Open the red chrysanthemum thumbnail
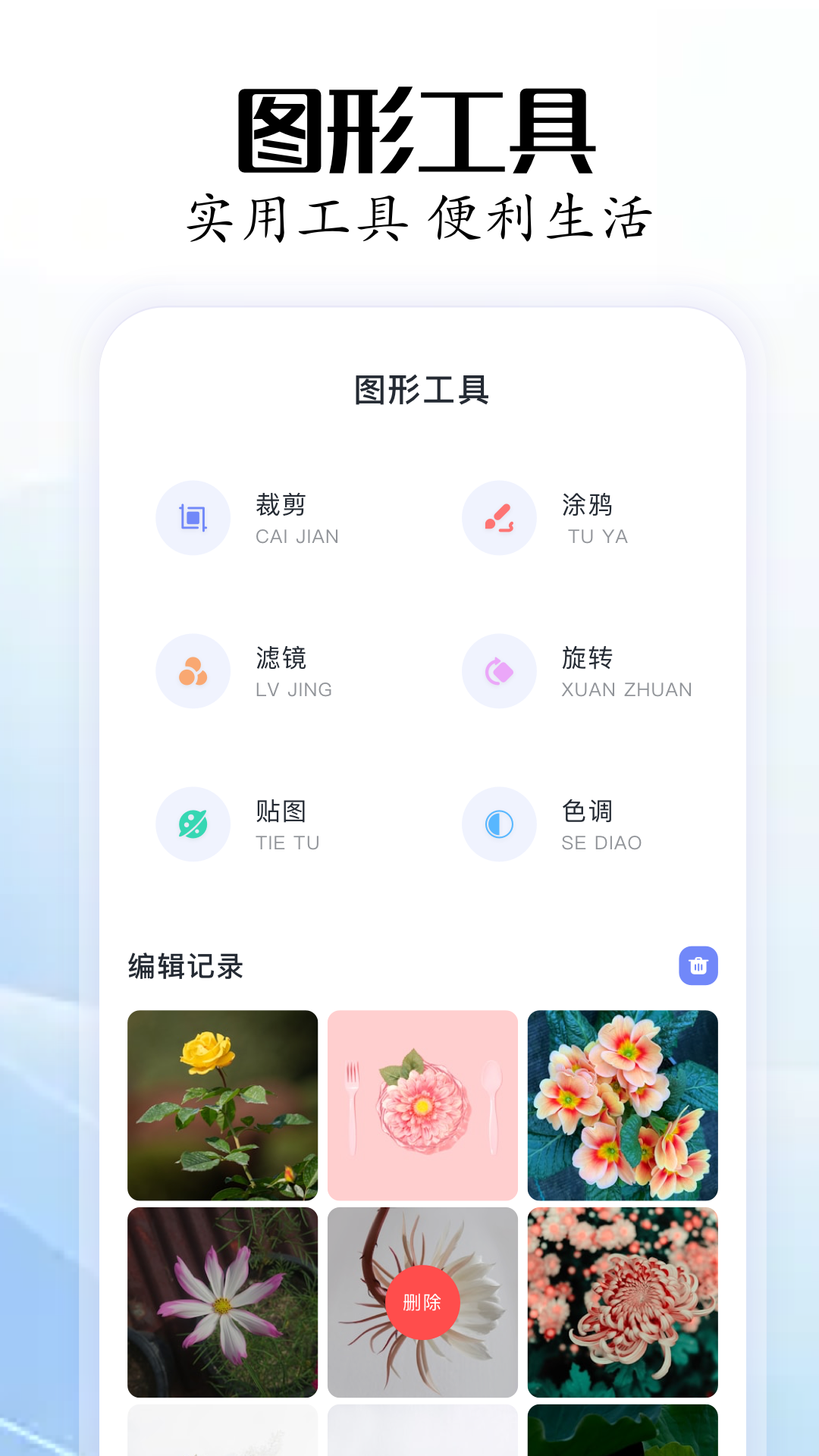819x1456 pixels. click(x=623, y=1303)
